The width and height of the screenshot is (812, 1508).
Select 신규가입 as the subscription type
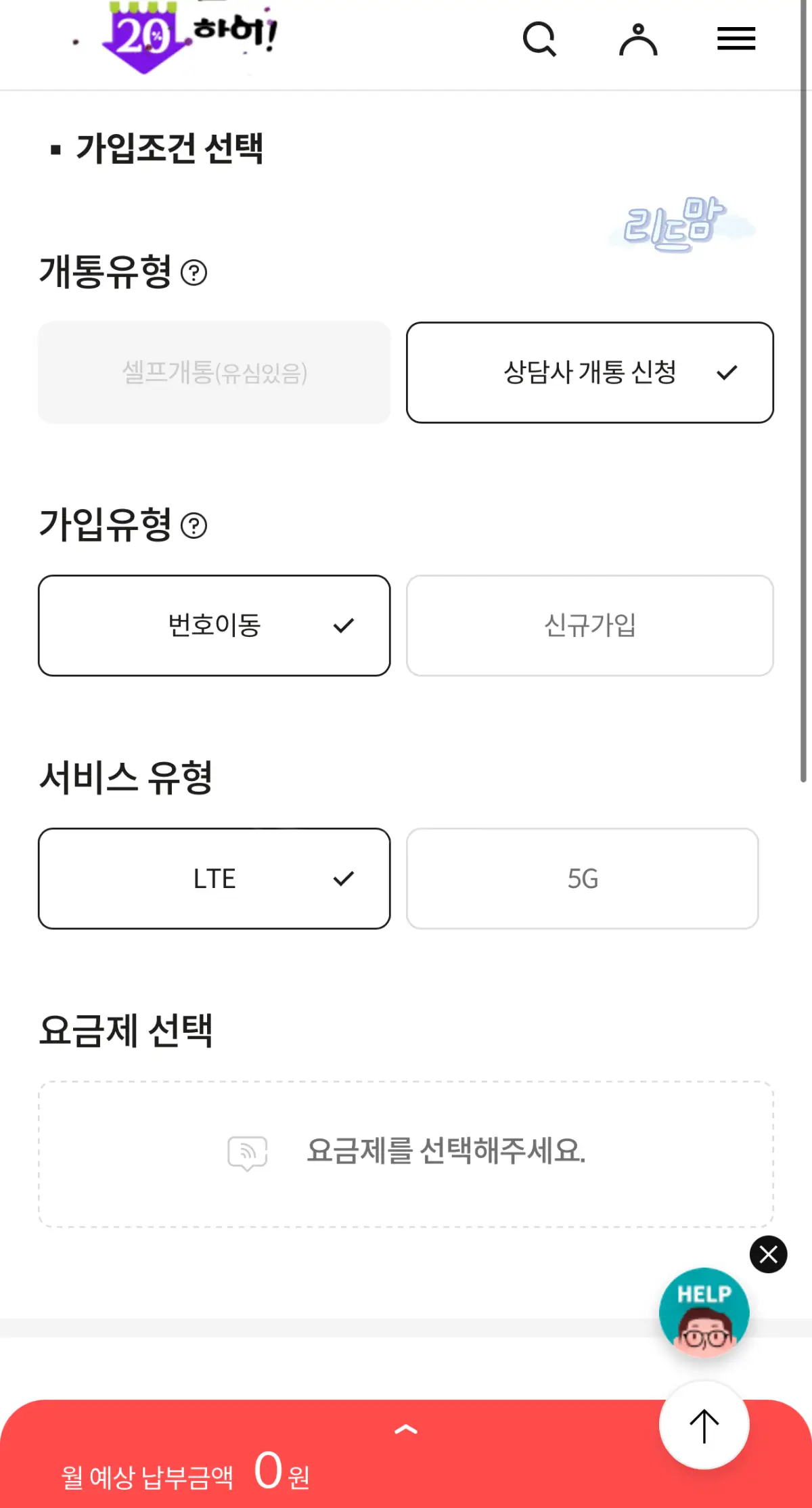click(x=590, y=625)
